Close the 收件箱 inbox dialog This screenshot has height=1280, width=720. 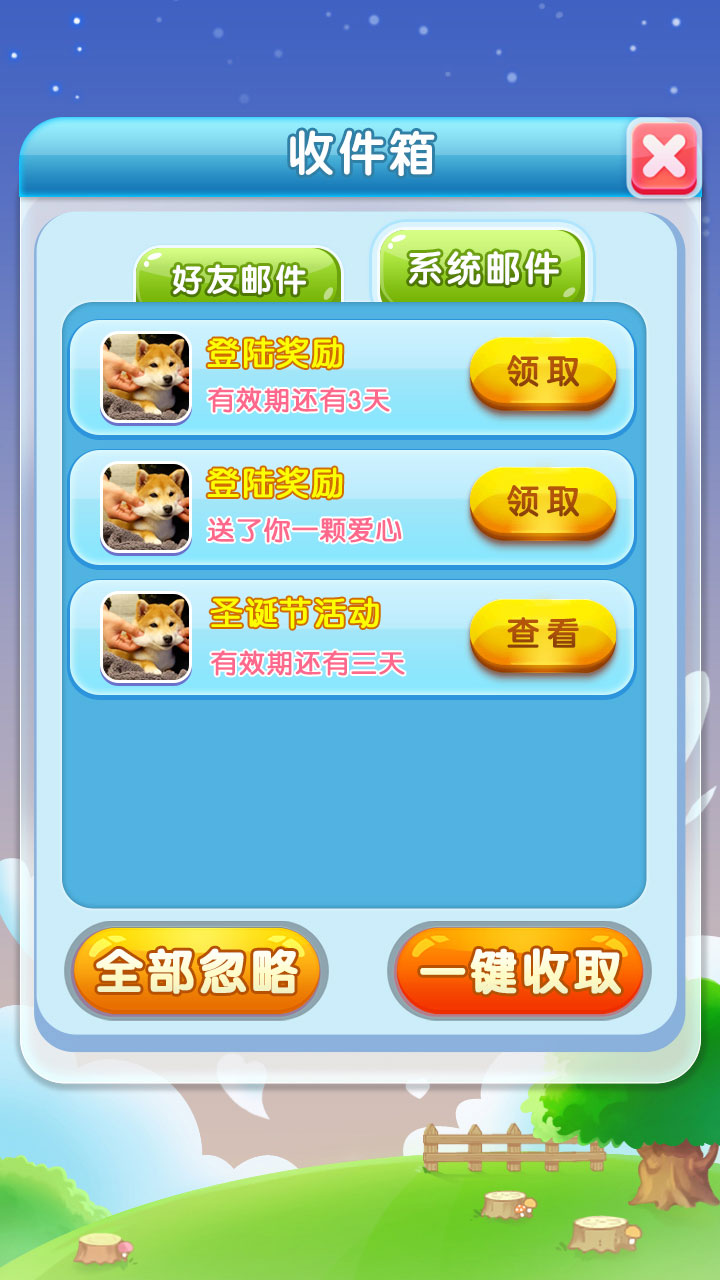coord(663,158)
